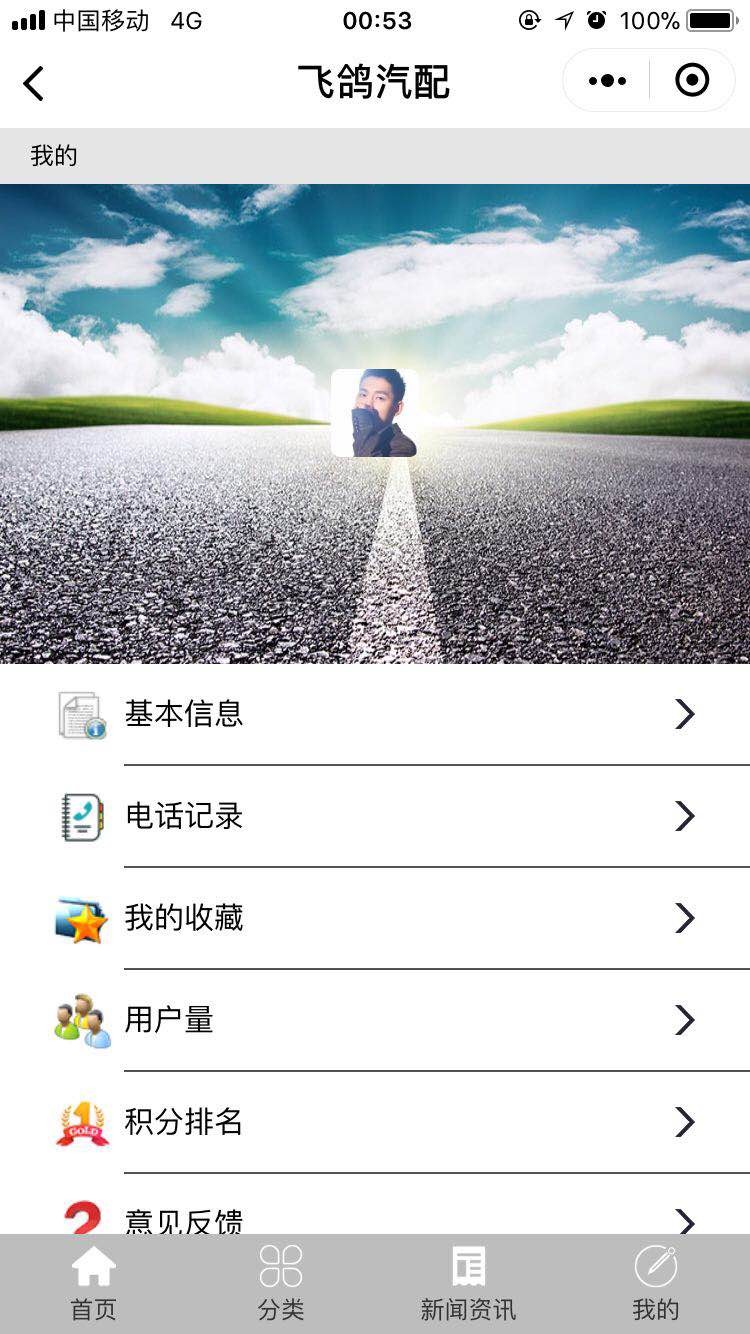
Task: Go back using the top-left arrow
Action: tap(34, 82)
